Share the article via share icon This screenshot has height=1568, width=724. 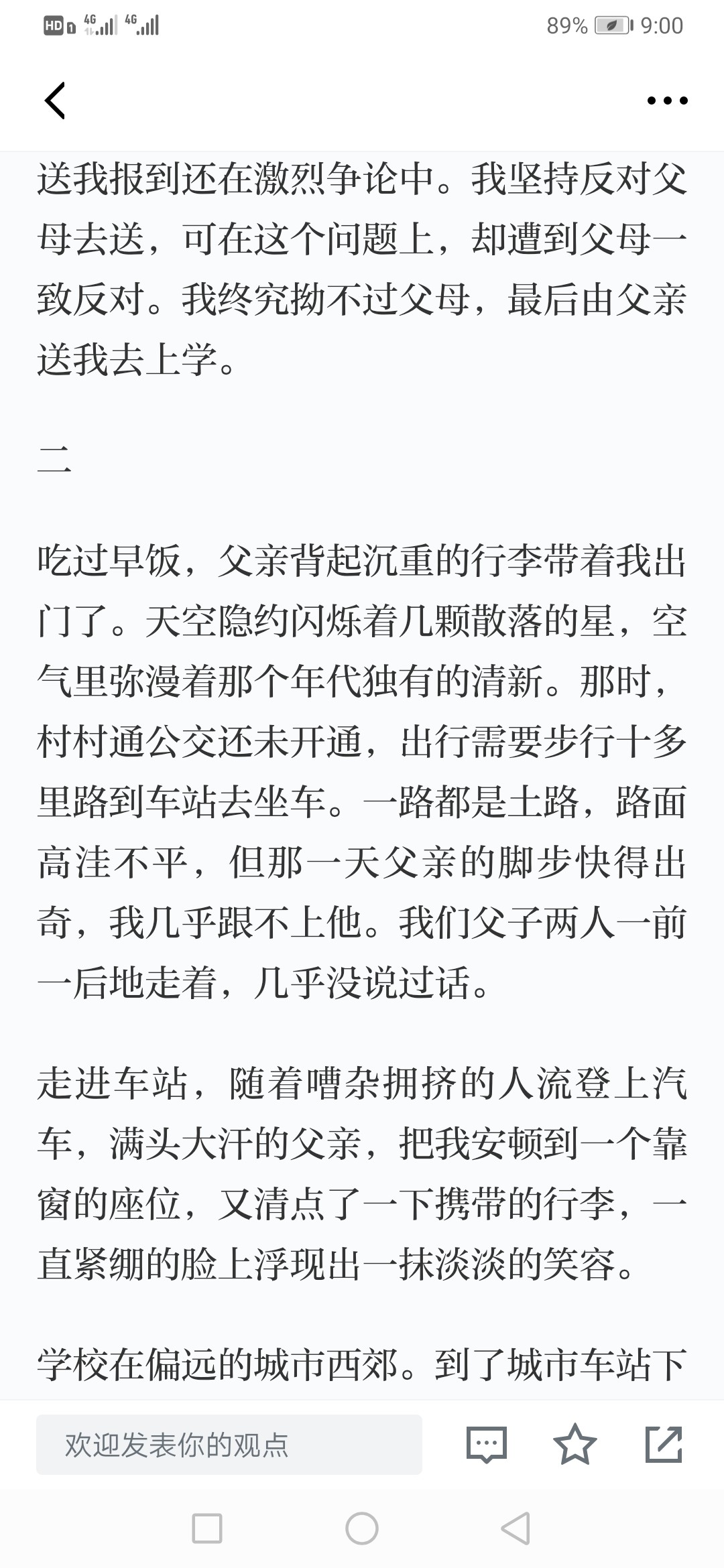tap(664, 1444)
